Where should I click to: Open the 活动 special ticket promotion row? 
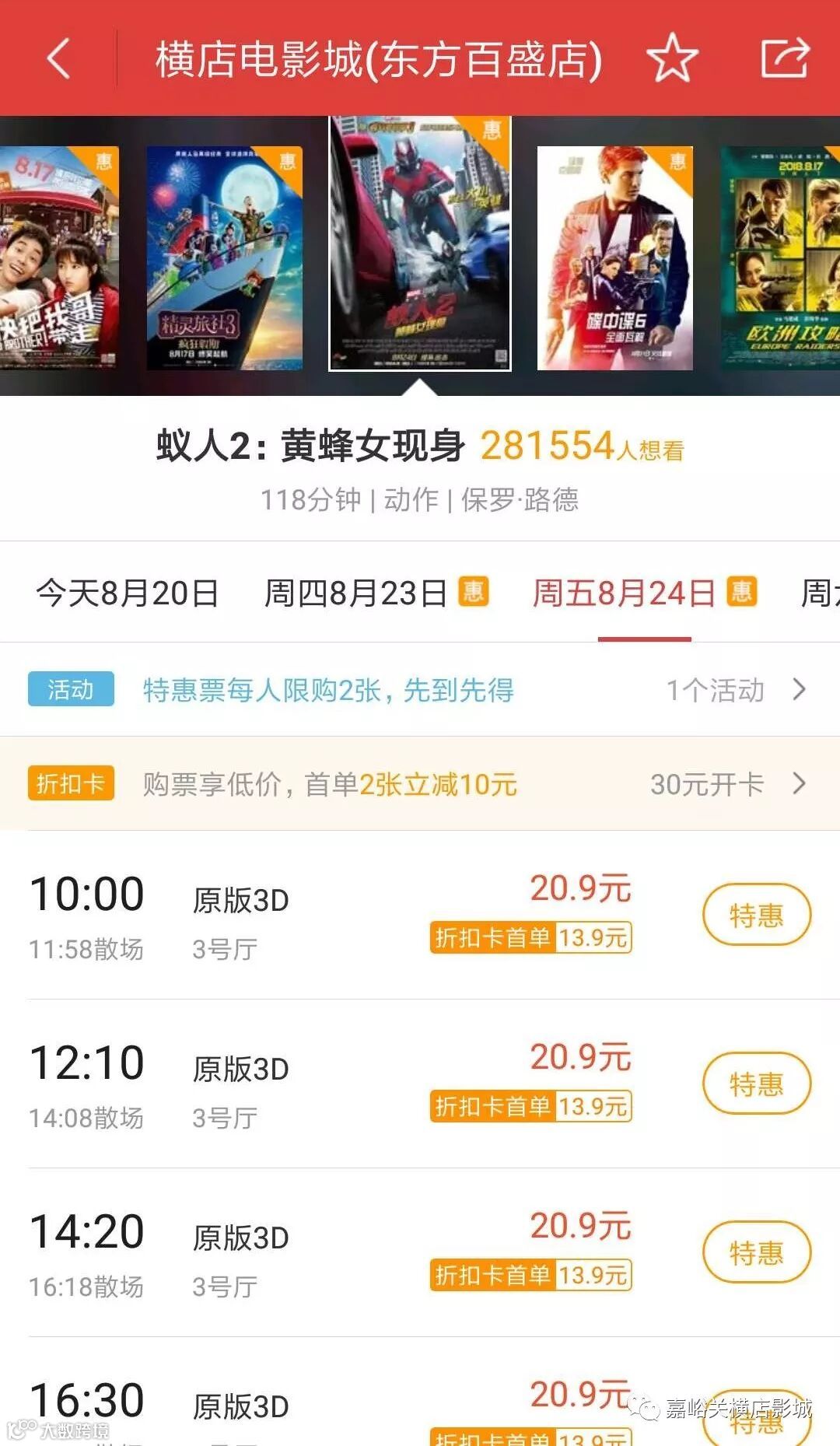point(420,690)
